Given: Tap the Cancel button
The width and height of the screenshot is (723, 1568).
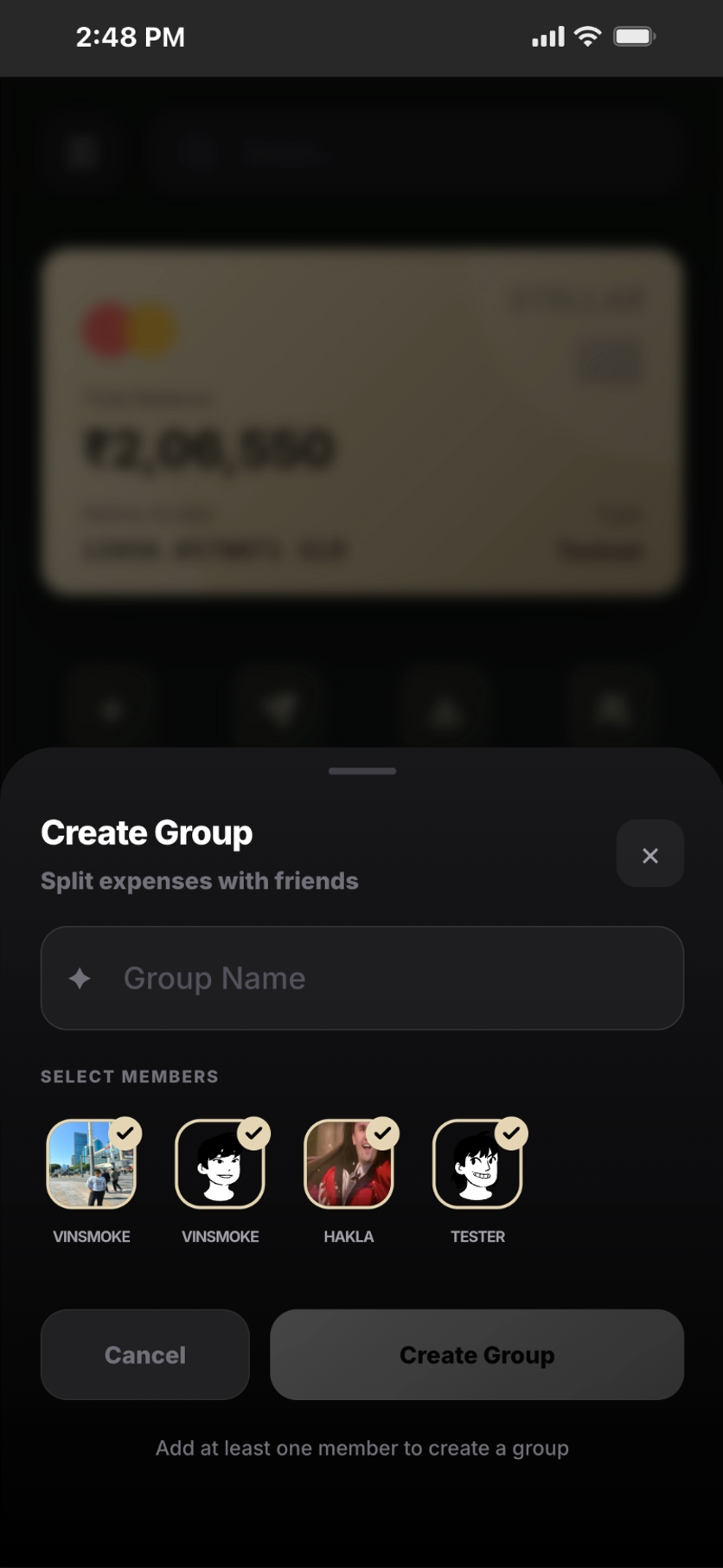Looking at the screenshot, I should coord(145,1354).
